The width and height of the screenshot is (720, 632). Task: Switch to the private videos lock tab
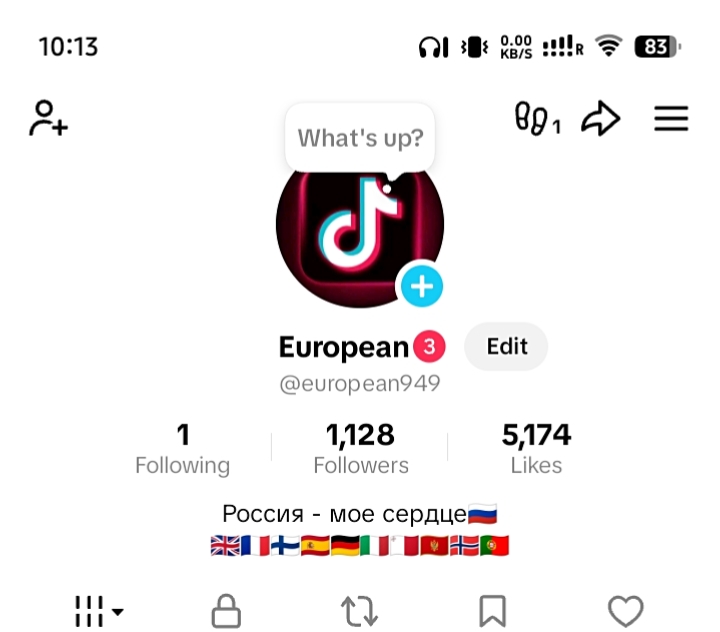click(x=226, y=611)
